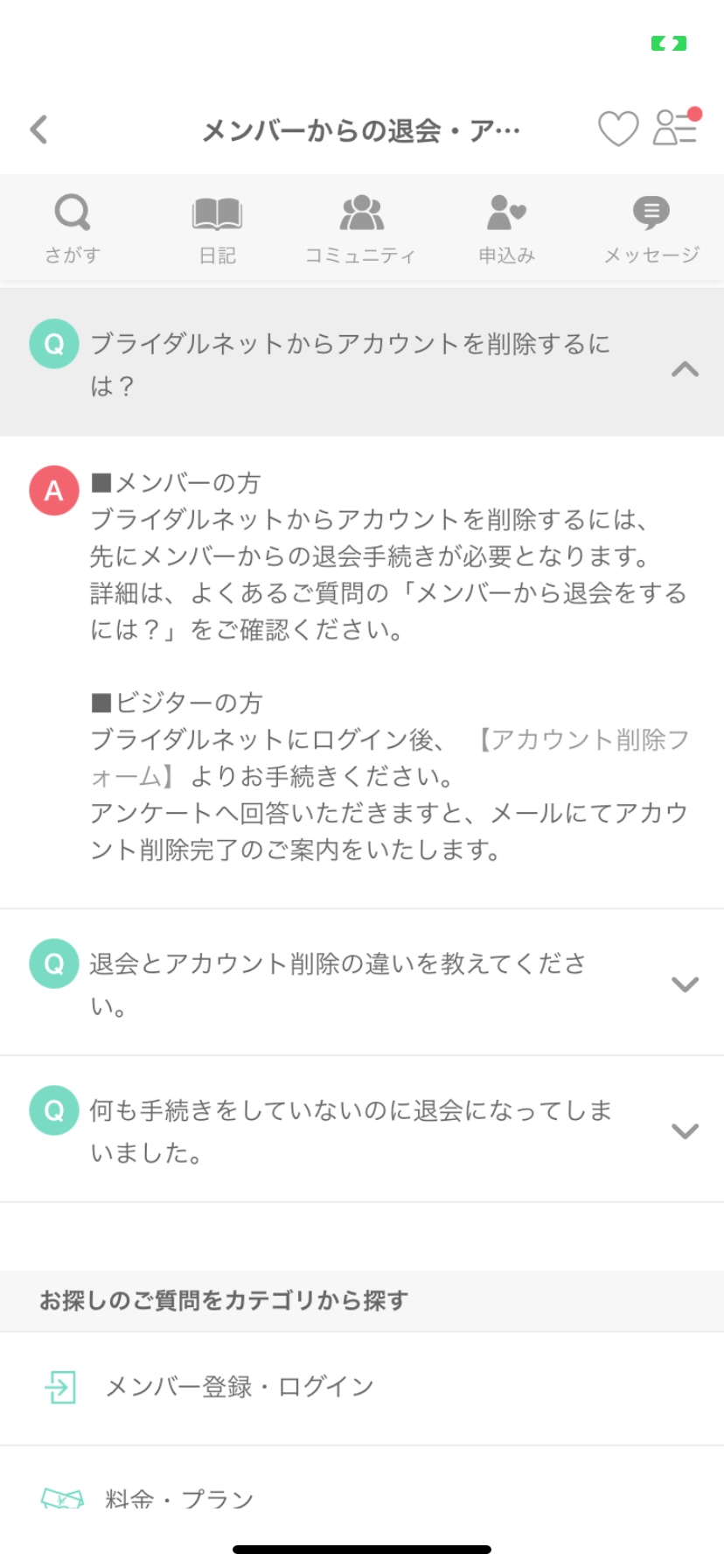Open the メッセージ tab

pos(651,228)
